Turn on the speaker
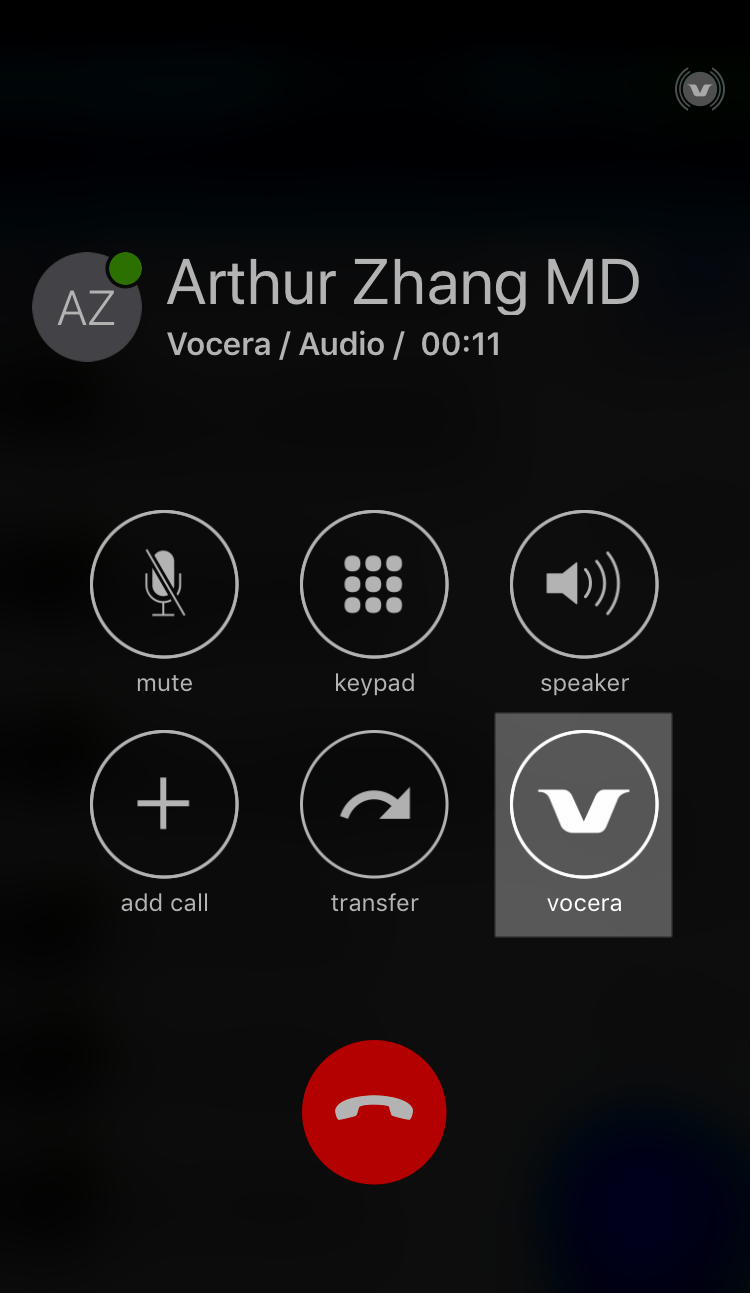Screen dimensions: 750x1293 tap(584, 584)
